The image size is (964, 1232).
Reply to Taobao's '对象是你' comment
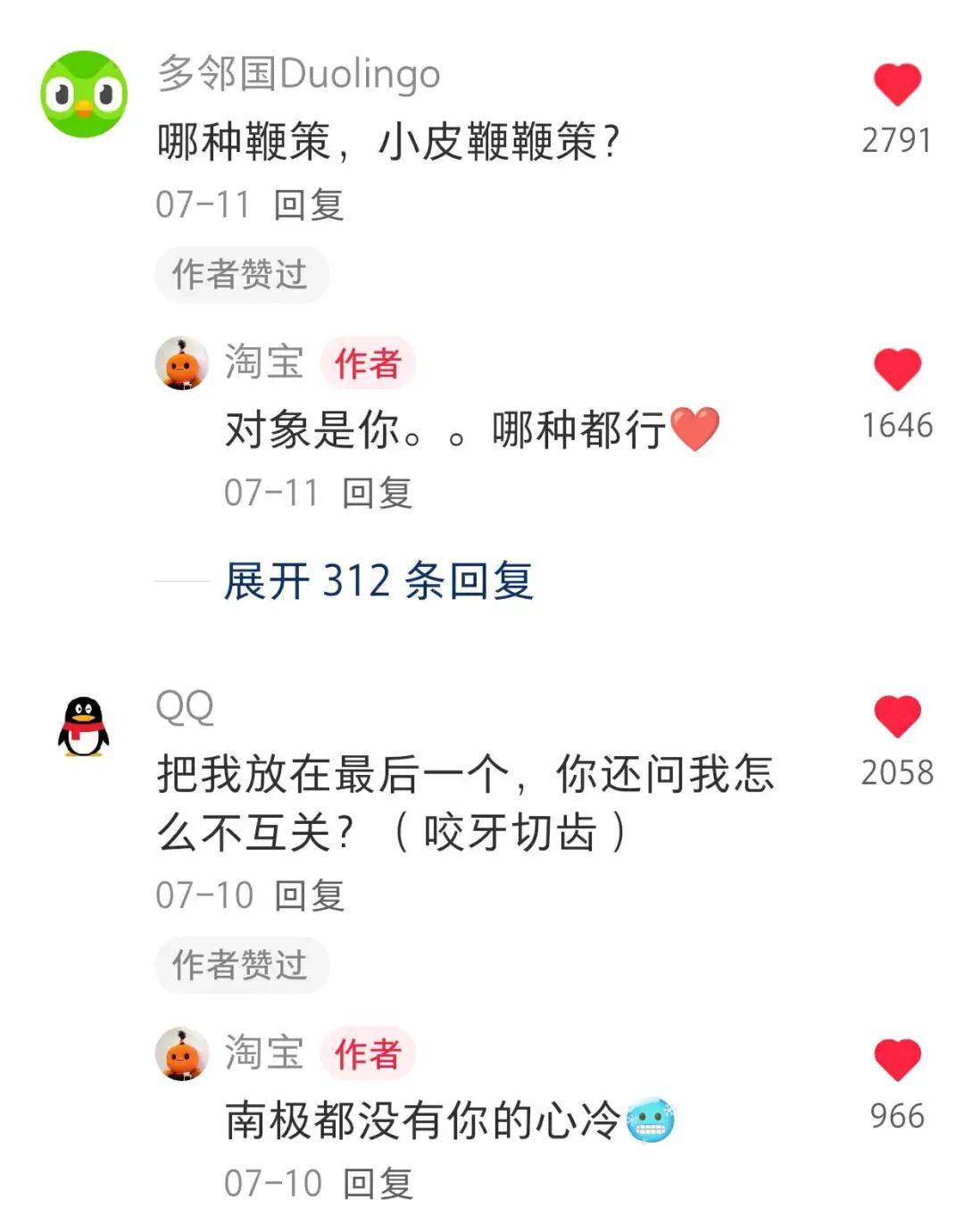pyautogui.click(x=377, y=493)
